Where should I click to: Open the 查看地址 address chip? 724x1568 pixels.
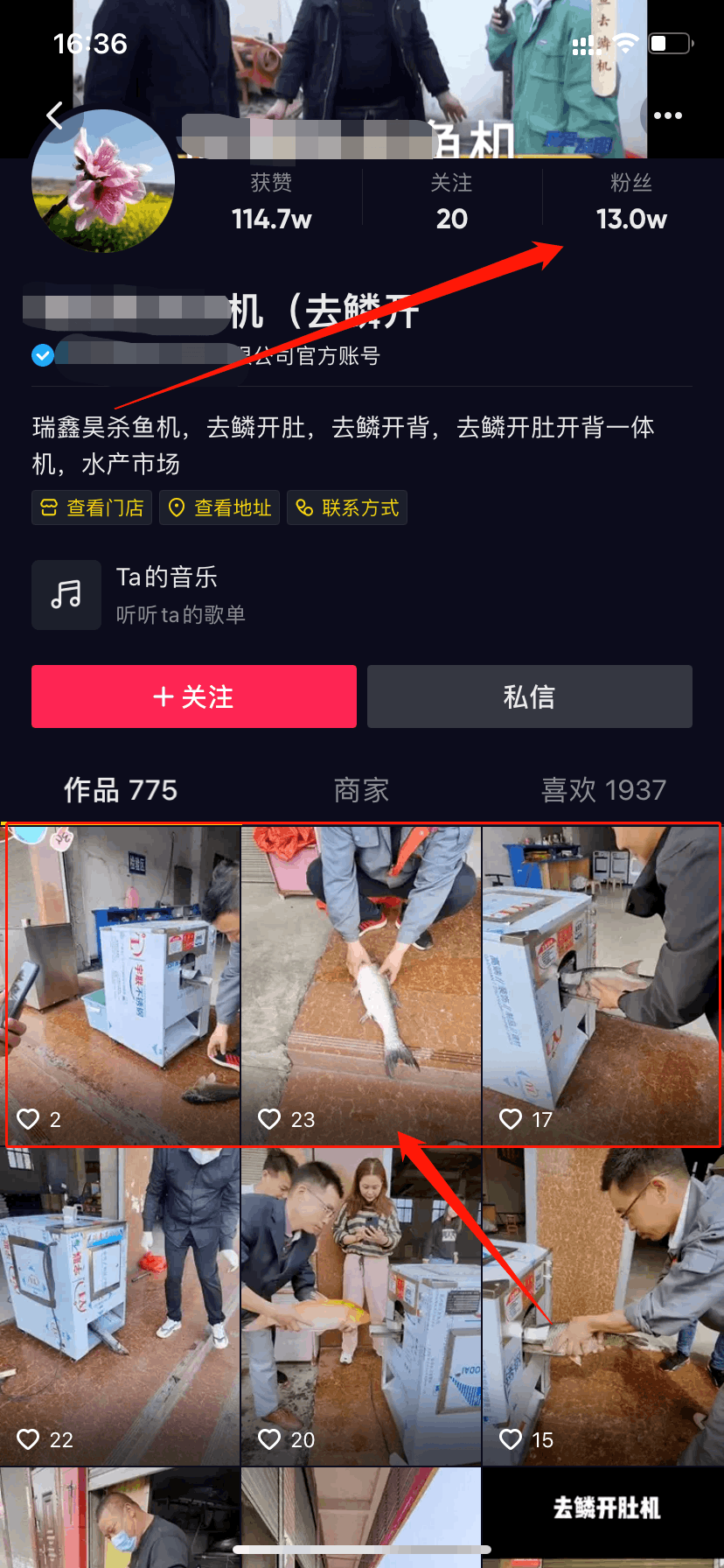coord(219,507)
